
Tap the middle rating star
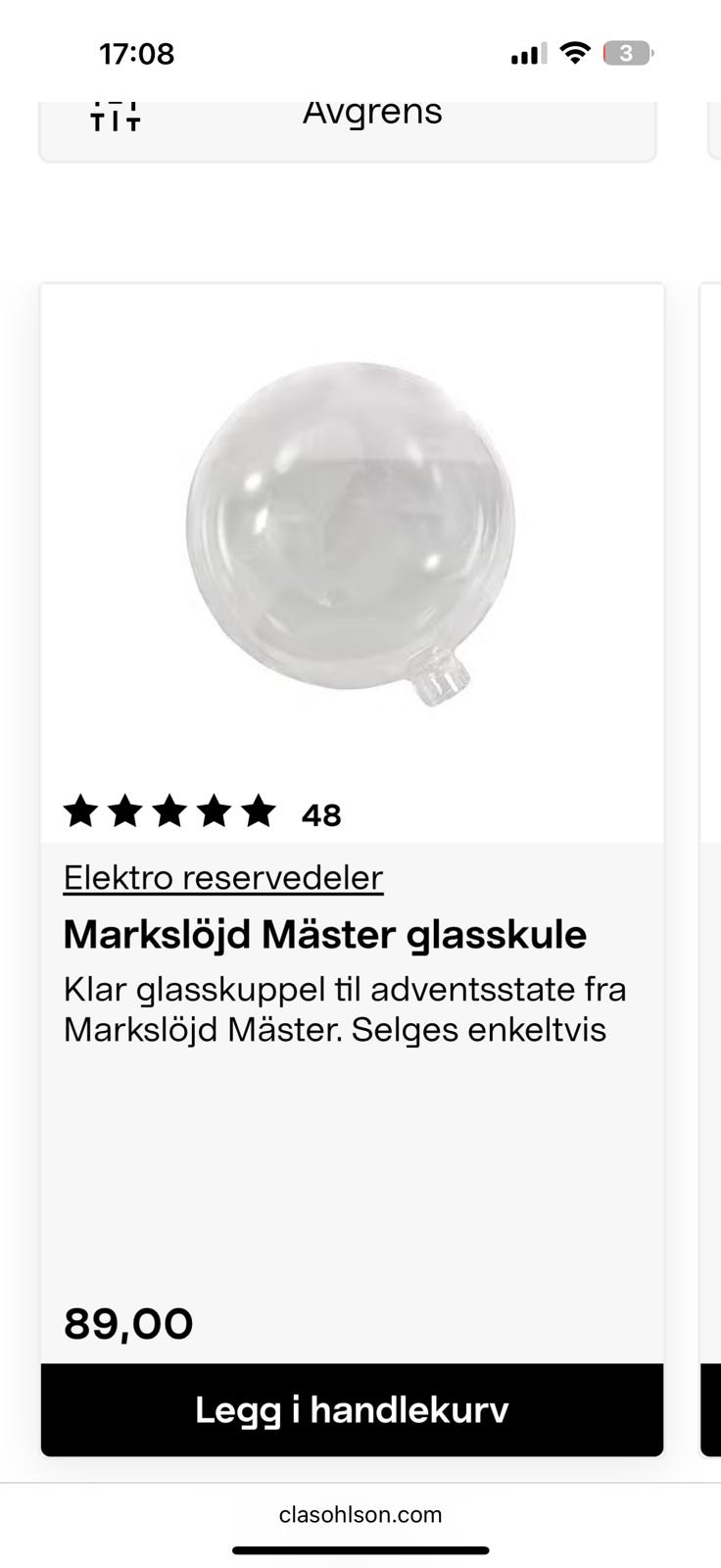pos(169,811)
